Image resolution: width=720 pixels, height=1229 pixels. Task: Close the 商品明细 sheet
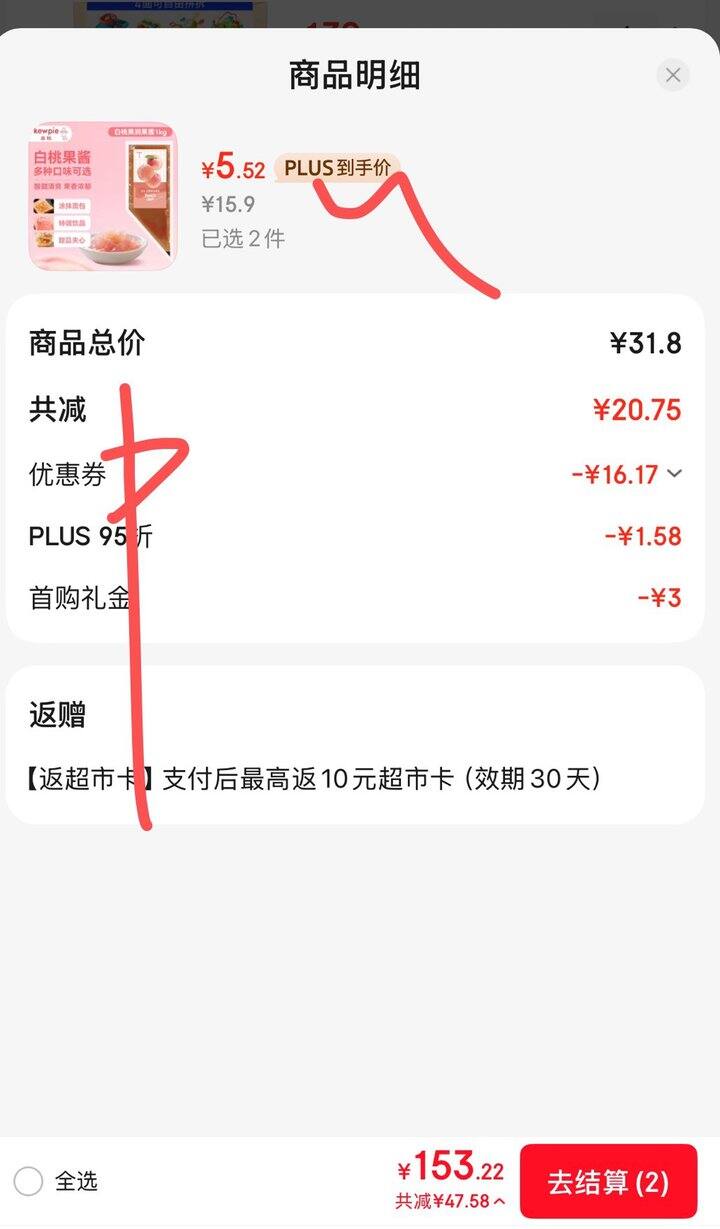coord(673,75)
